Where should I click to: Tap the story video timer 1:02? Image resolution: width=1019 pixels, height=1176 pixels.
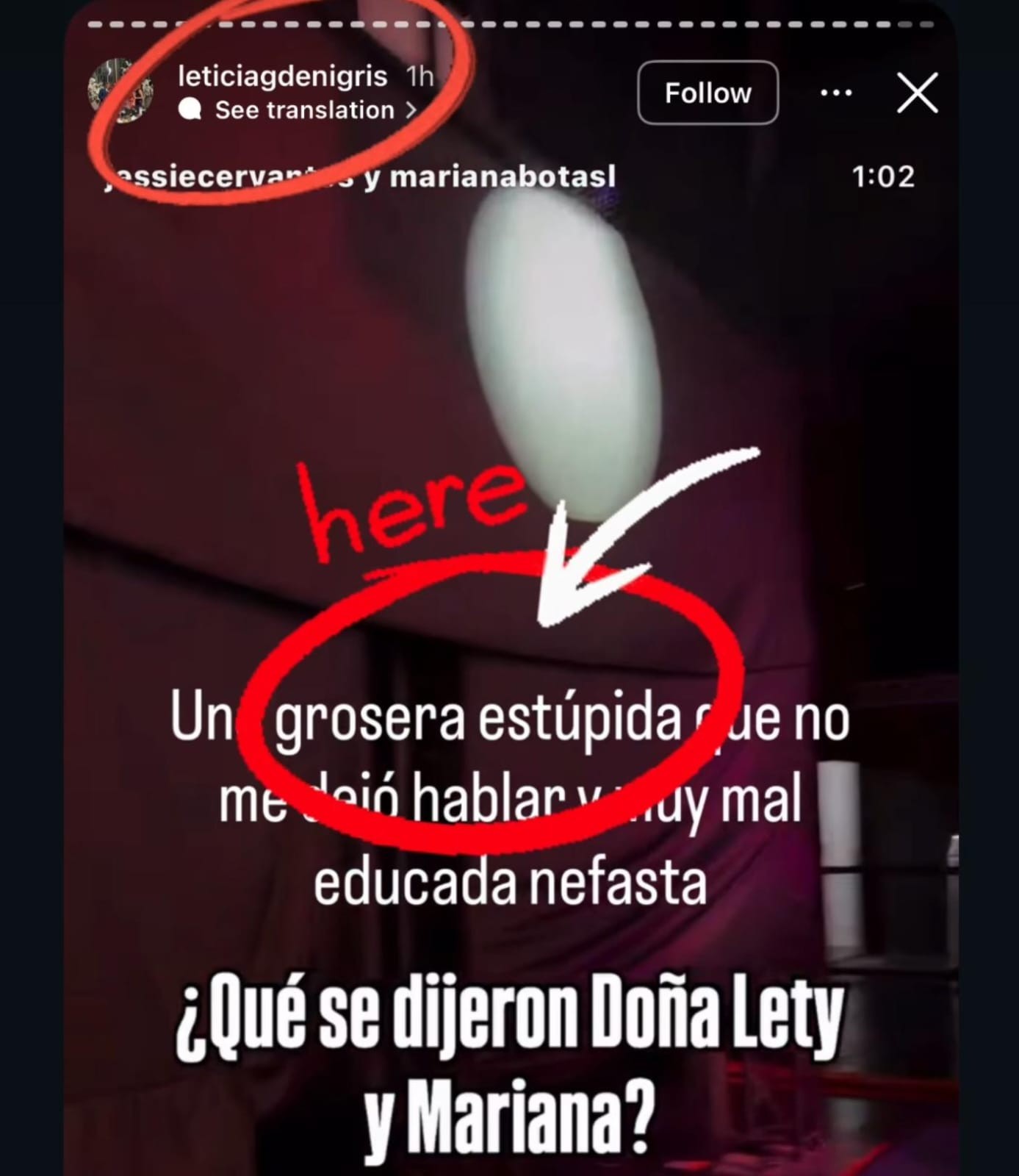[x=885, y=176]
